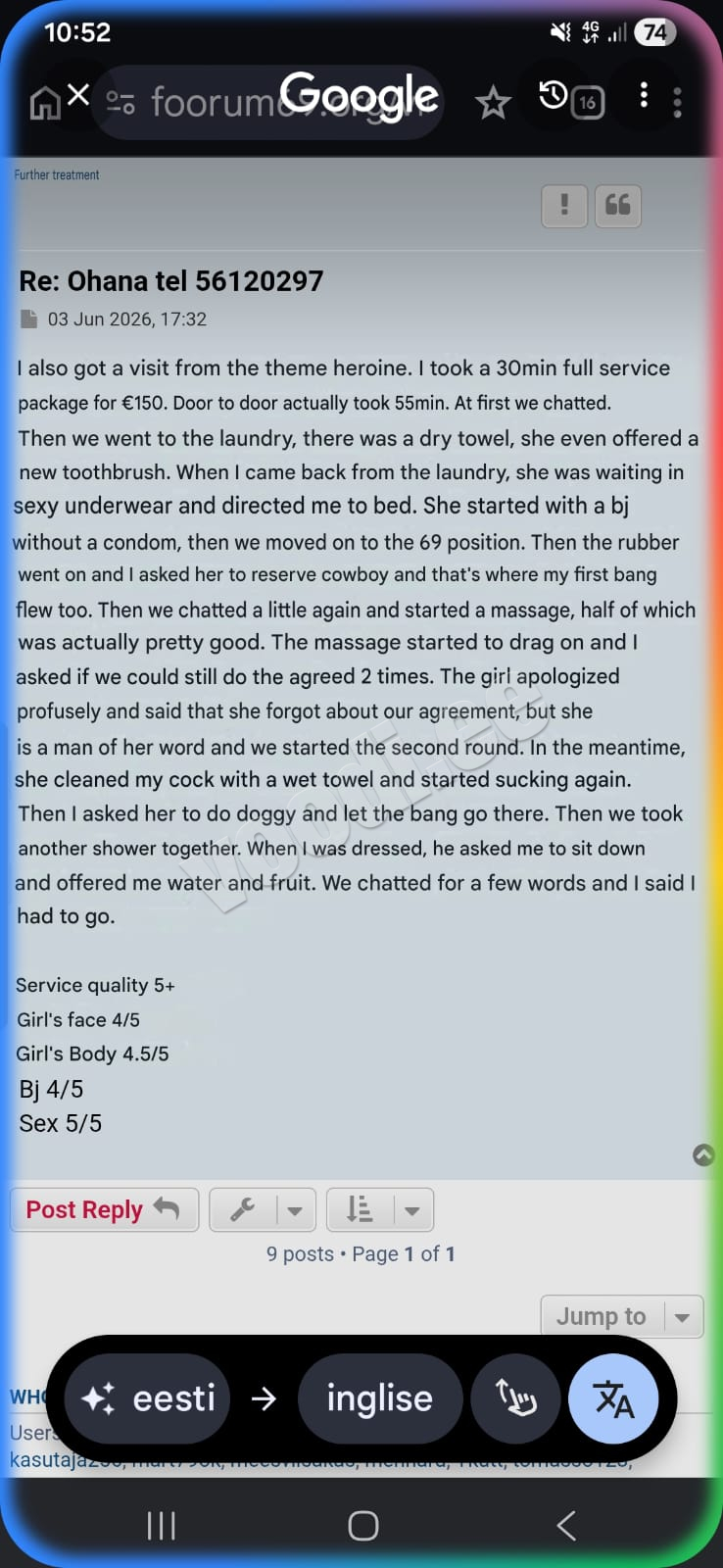The width and height of the screenshot is (723, 1568).
Task: Close the Google translate overlay
Action: [78, 96]
